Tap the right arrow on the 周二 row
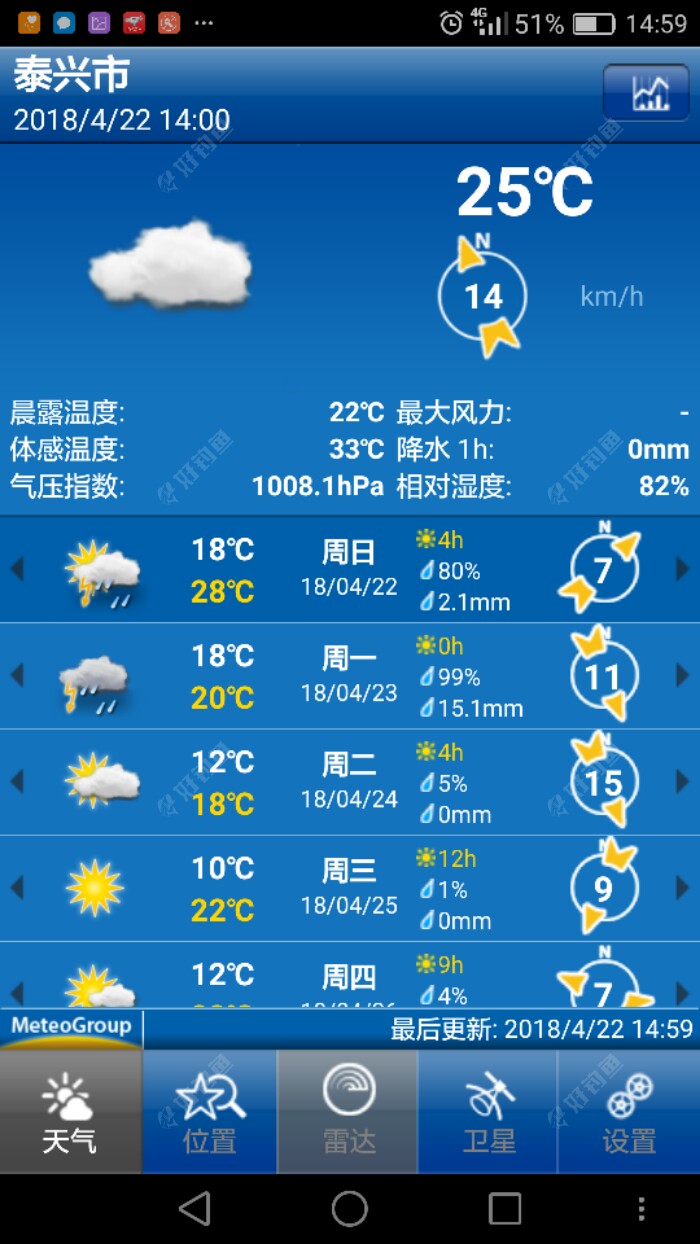This screenshot has height=1244, width=700. tap(682, 781)
